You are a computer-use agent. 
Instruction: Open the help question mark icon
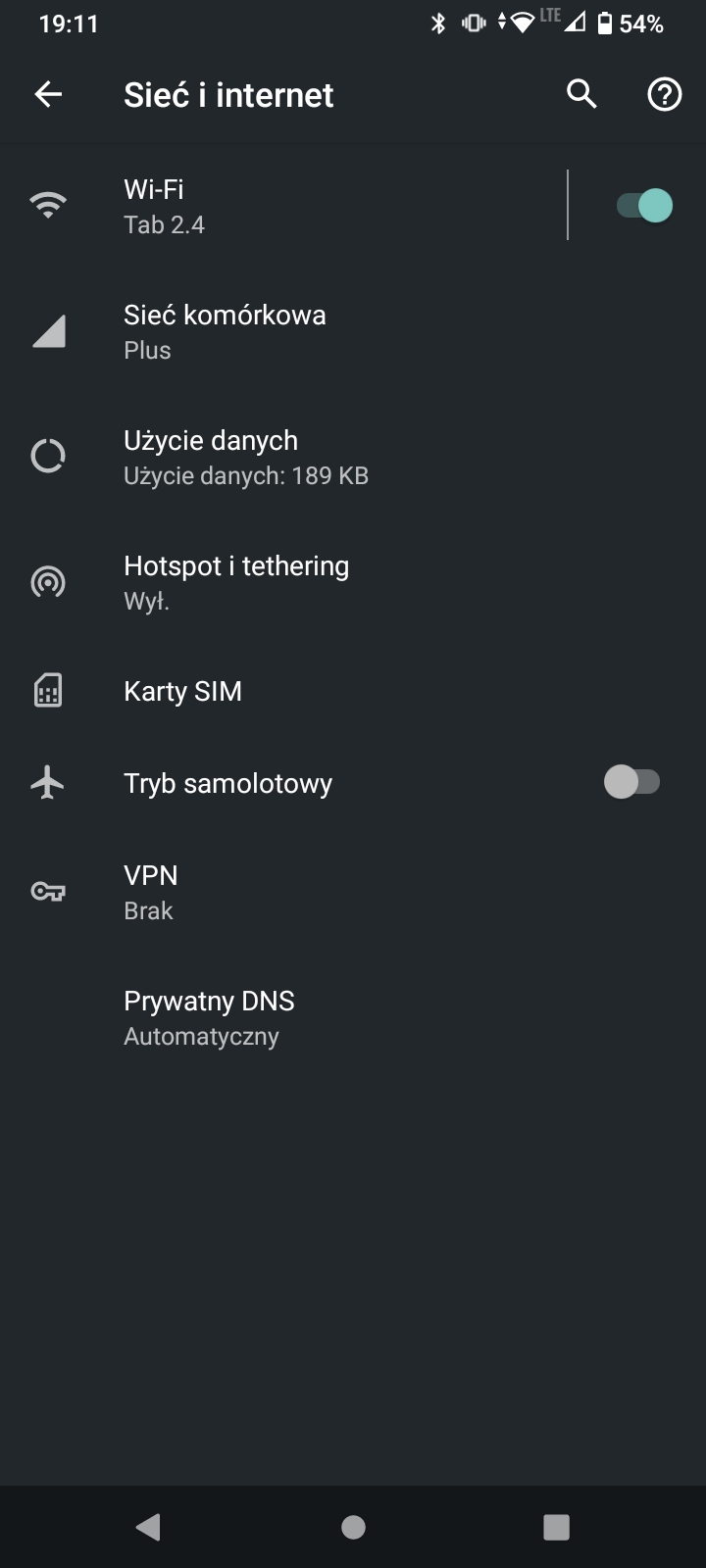(665, 94)
